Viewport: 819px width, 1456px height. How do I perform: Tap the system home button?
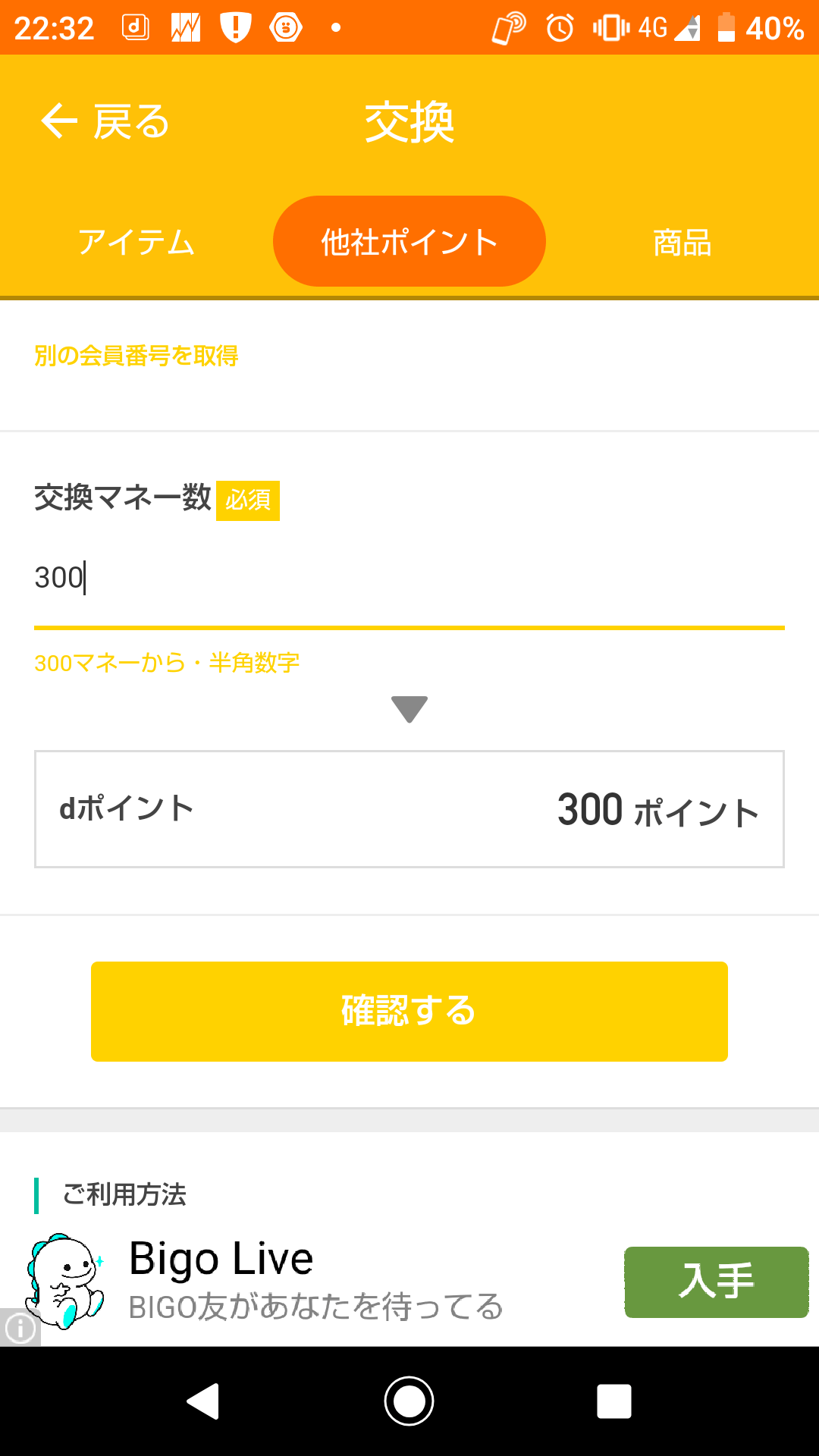tap(409, 1401)
